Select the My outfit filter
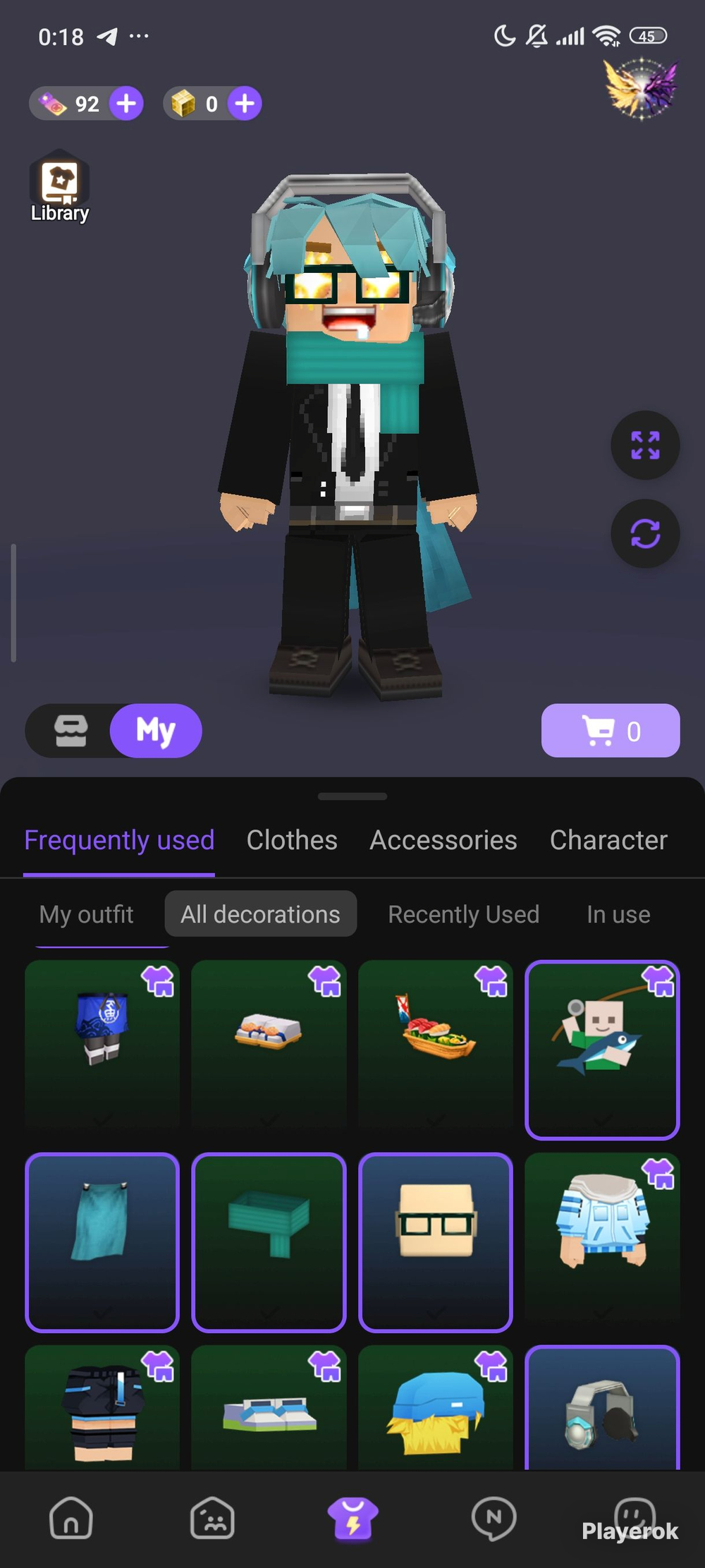Screen dimensions: 705x1568 click(86, 914)
